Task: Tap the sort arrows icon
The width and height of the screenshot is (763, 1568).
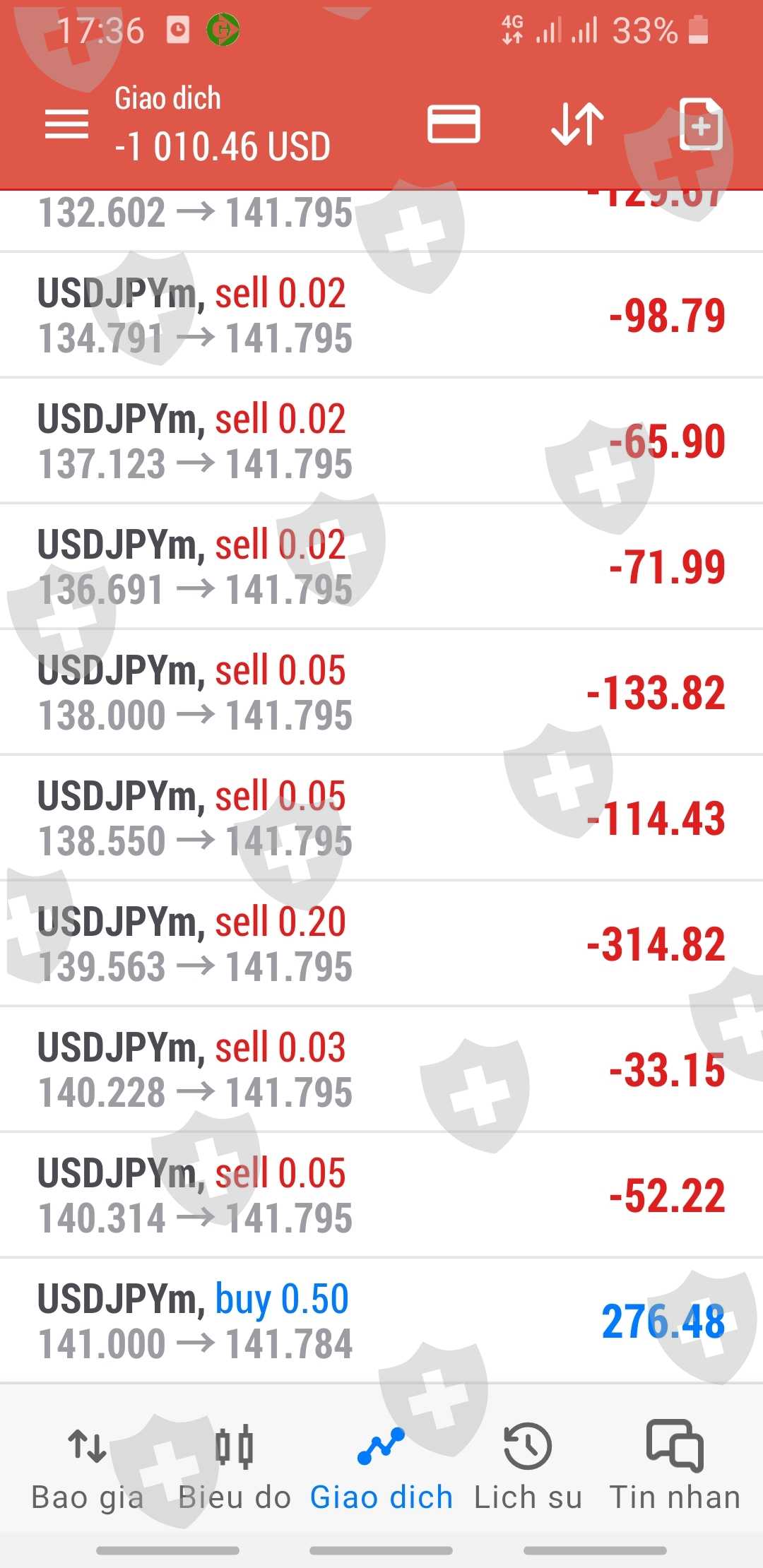Action: point(577,124)
